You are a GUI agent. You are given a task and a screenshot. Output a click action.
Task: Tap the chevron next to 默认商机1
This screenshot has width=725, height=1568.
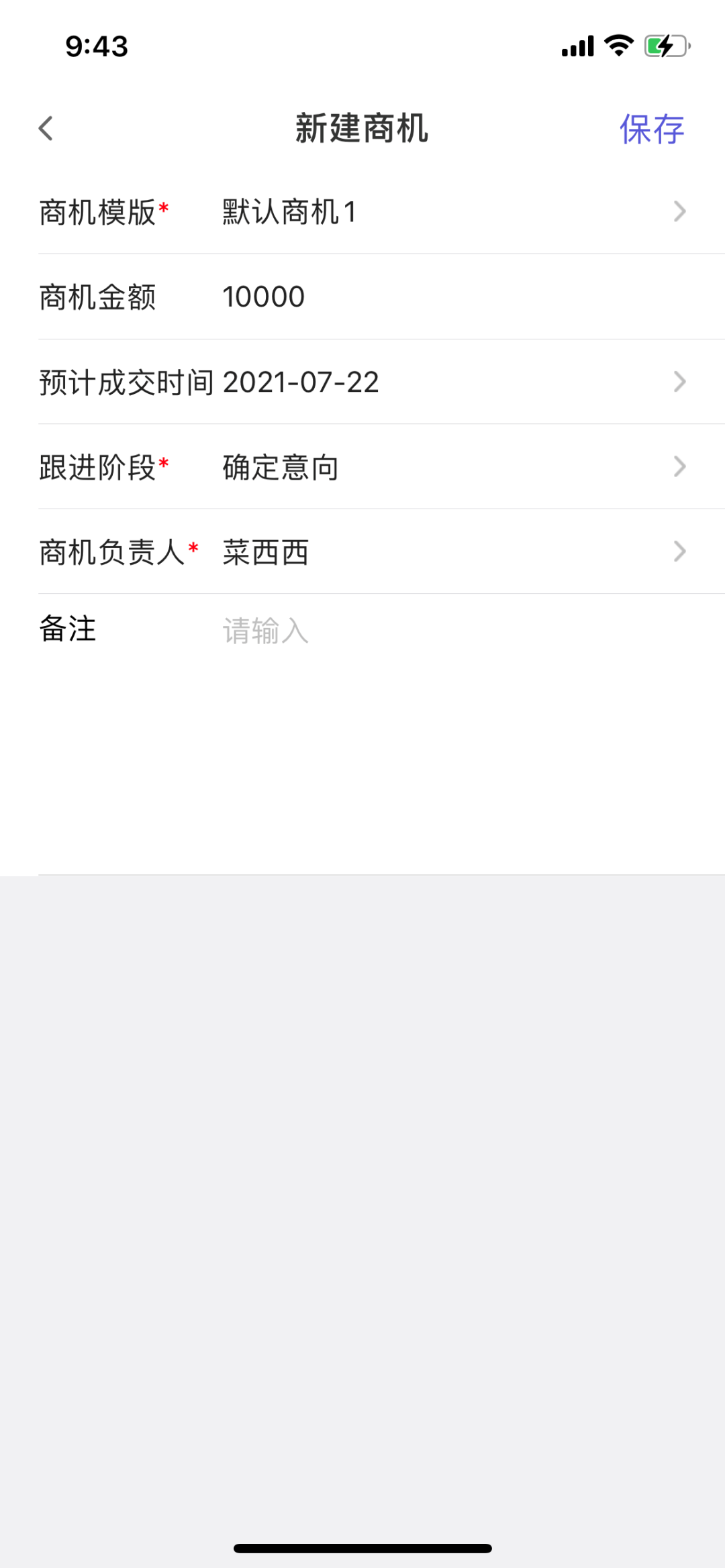pyautogui.click(x=681, y=211)
